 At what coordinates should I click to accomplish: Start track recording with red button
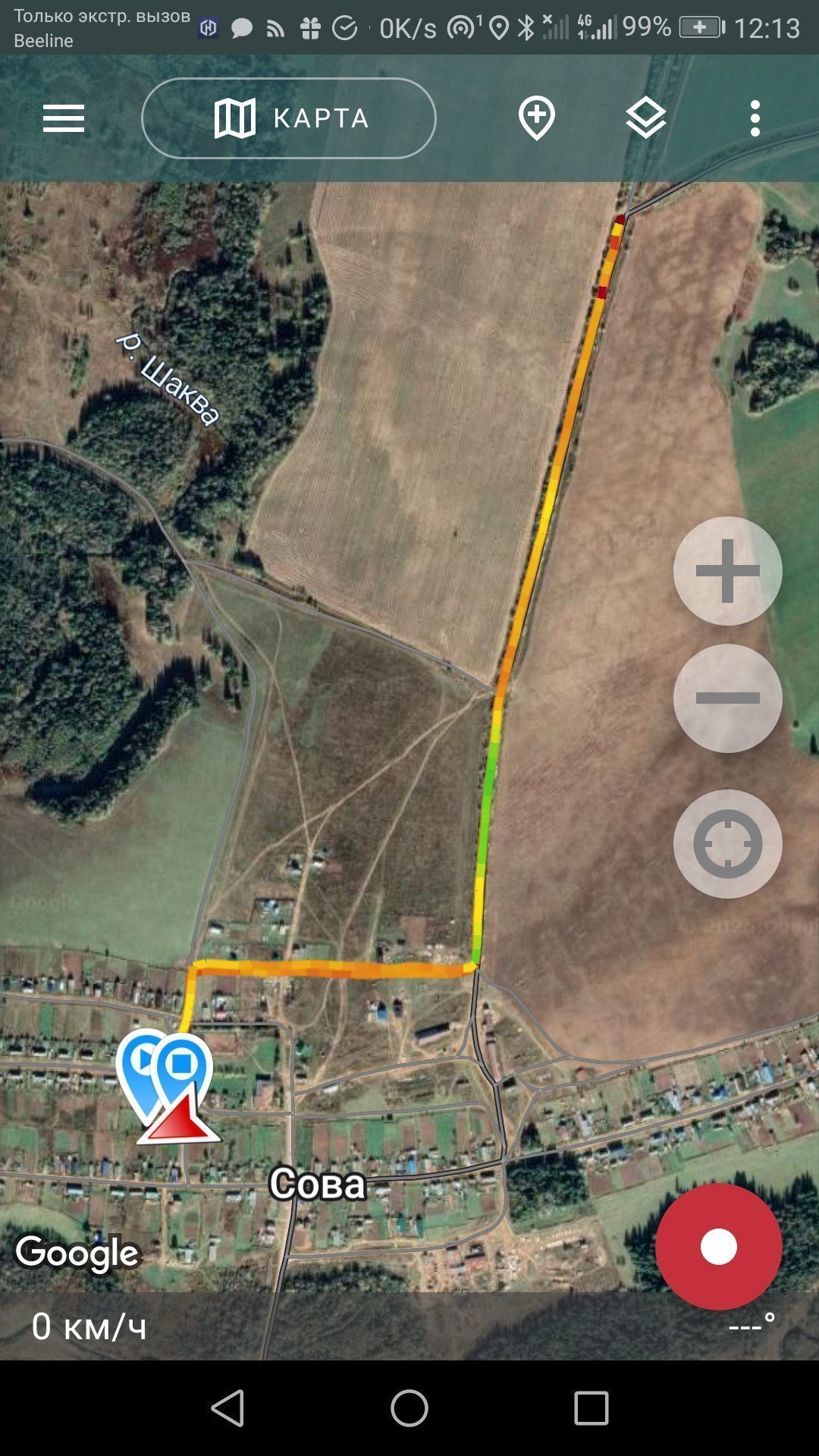719,1247
